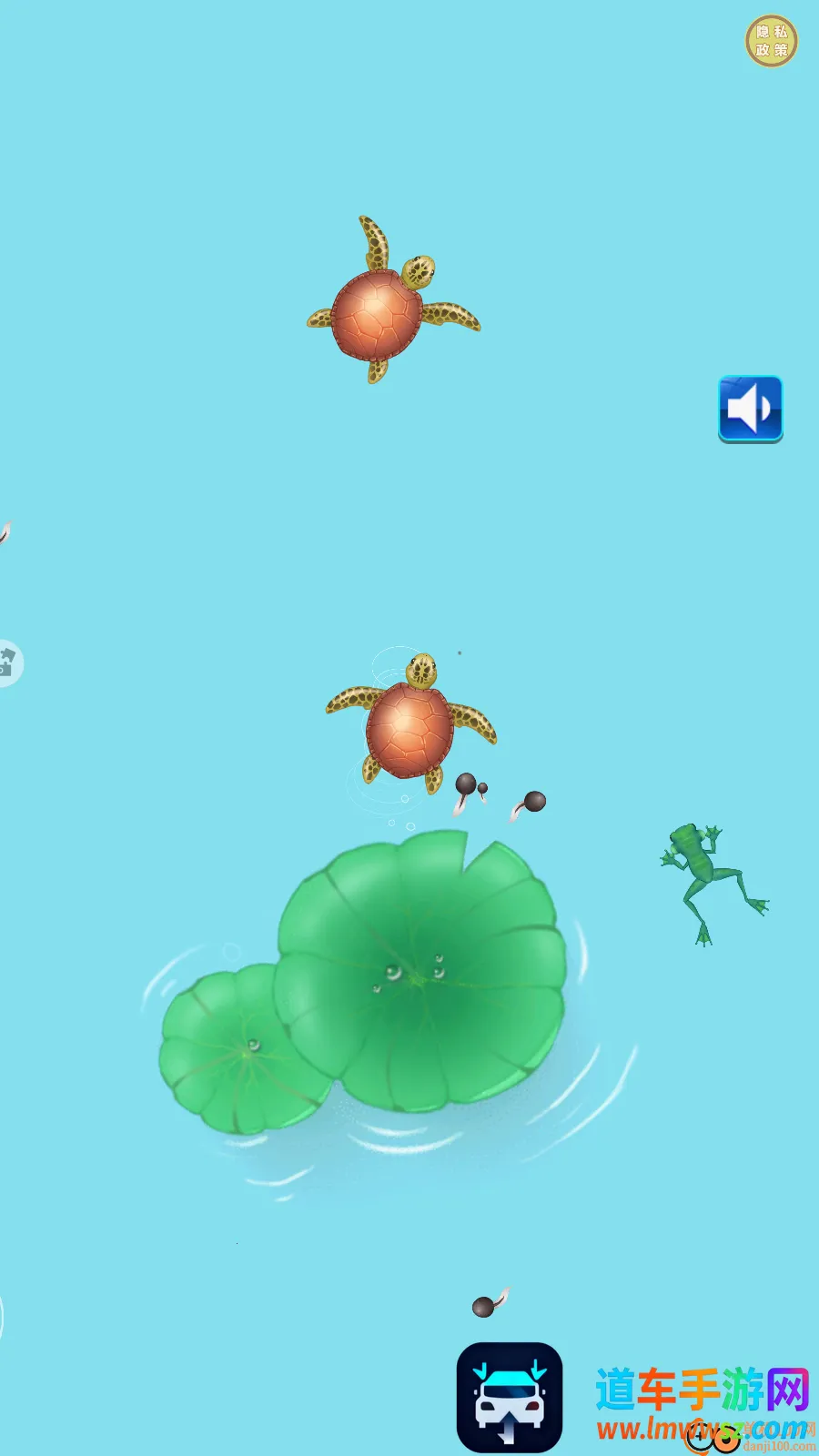Open the privacy policy button

(x=771, y=41)
